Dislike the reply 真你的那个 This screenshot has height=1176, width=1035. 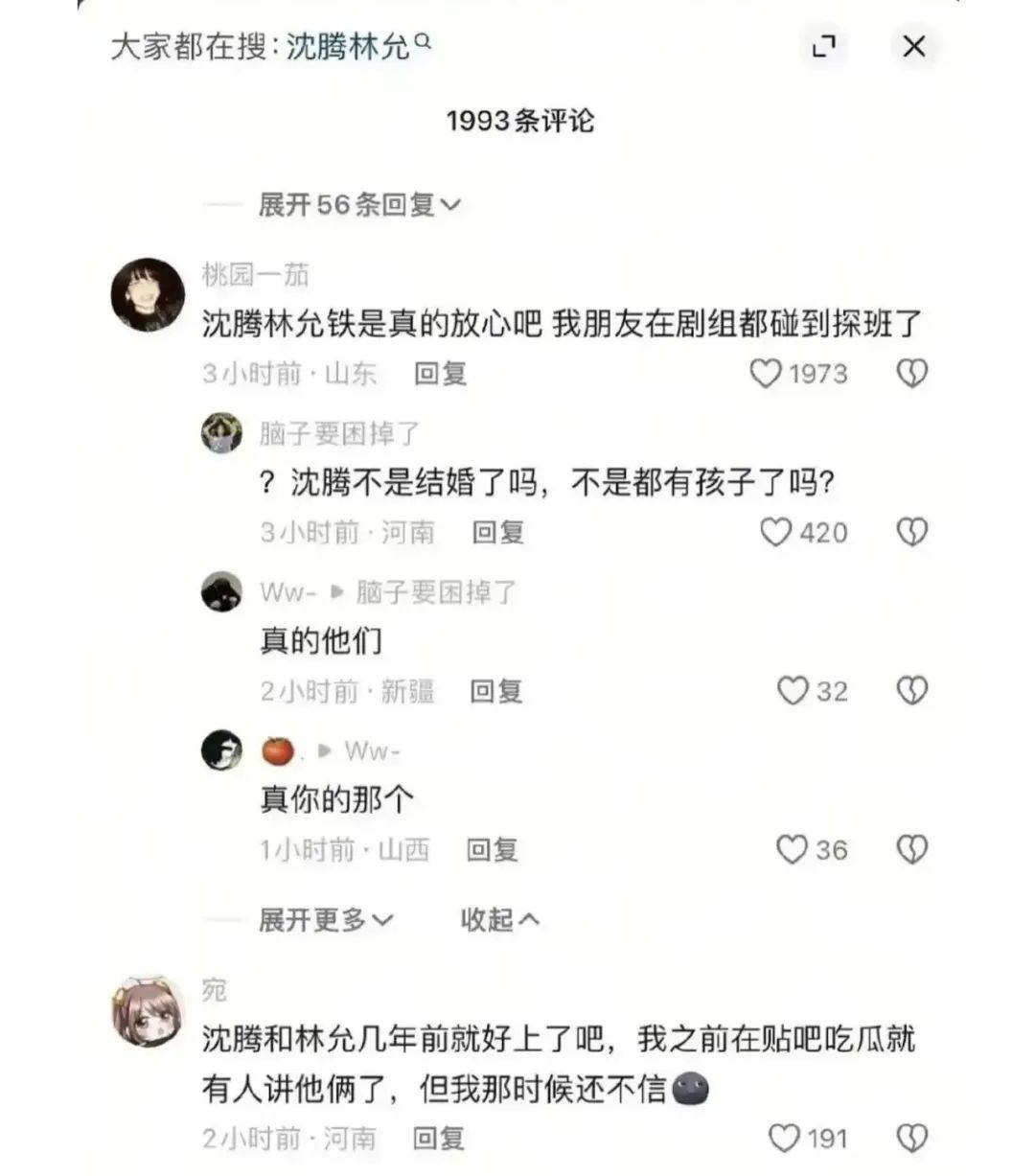pyautogui.click(x=911, y=849)
